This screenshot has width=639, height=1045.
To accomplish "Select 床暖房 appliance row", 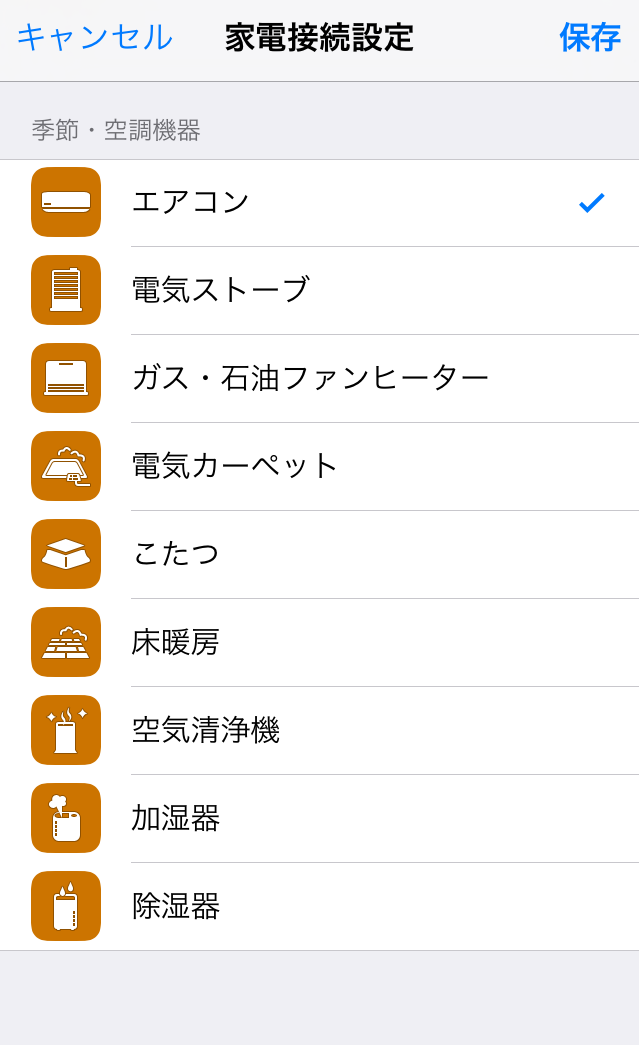I will (x=320, y=642).
